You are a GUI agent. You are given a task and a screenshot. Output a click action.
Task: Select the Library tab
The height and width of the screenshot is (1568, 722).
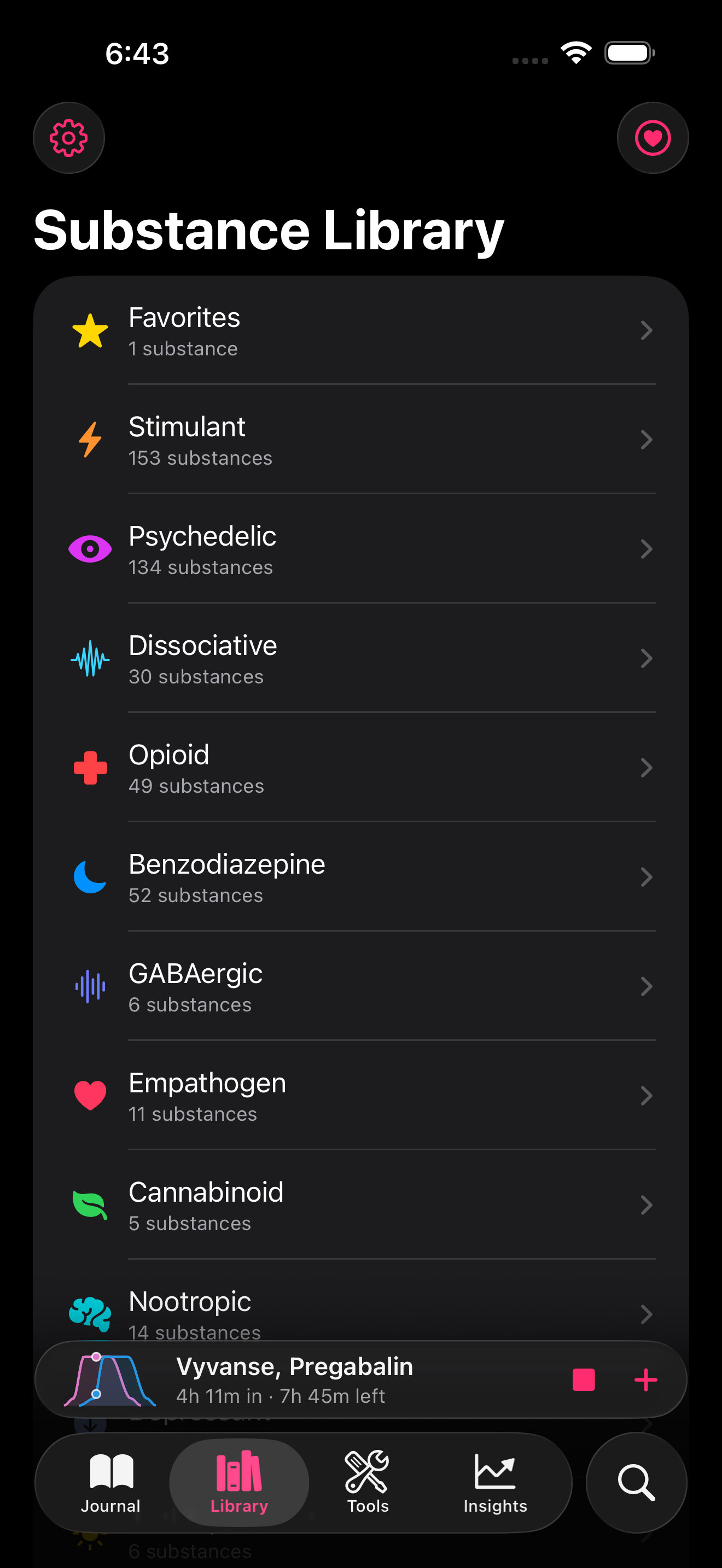(x=239, y=1483)
